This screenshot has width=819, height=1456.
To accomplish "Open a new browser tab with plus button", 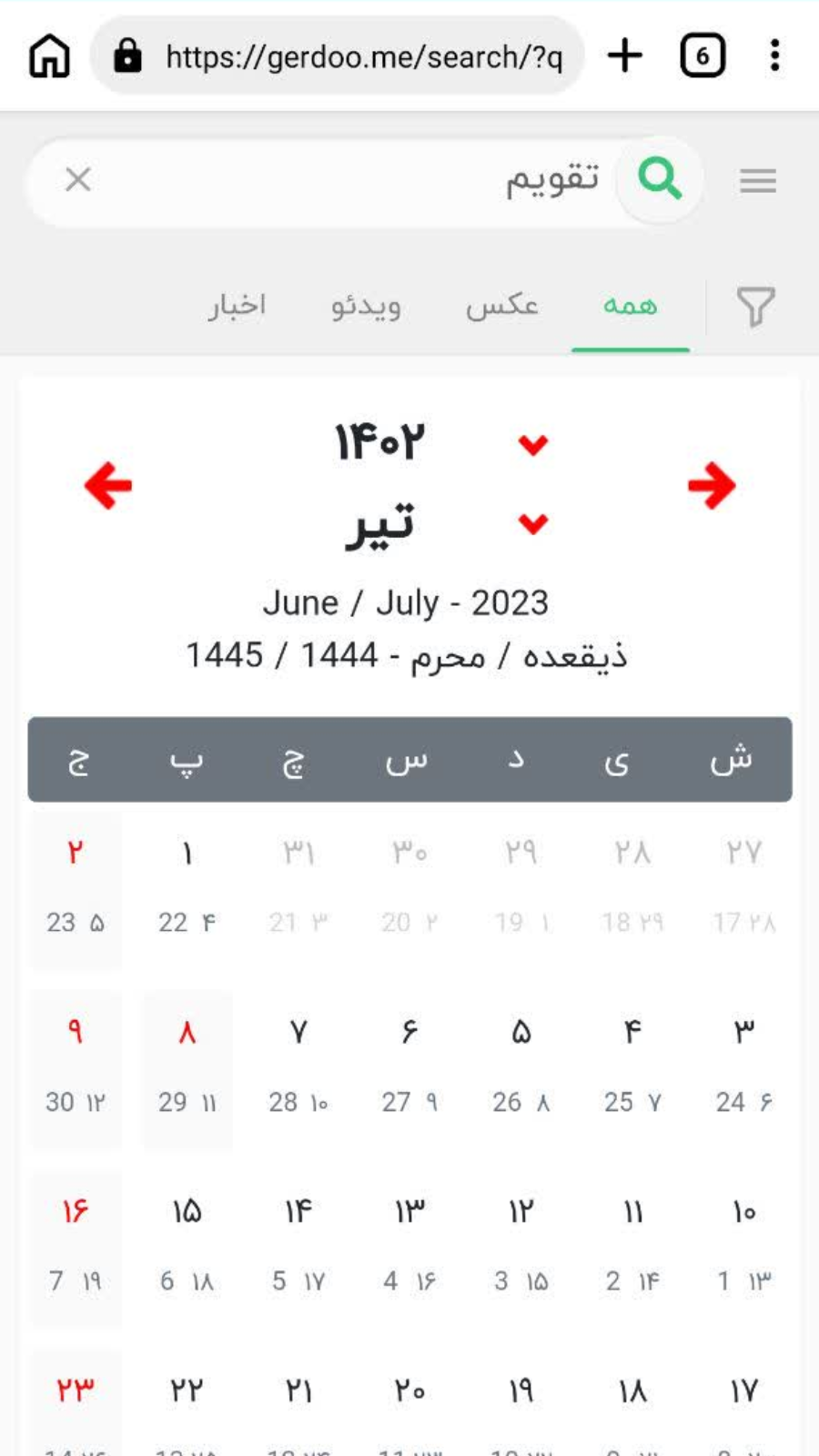I will [625, 56].
